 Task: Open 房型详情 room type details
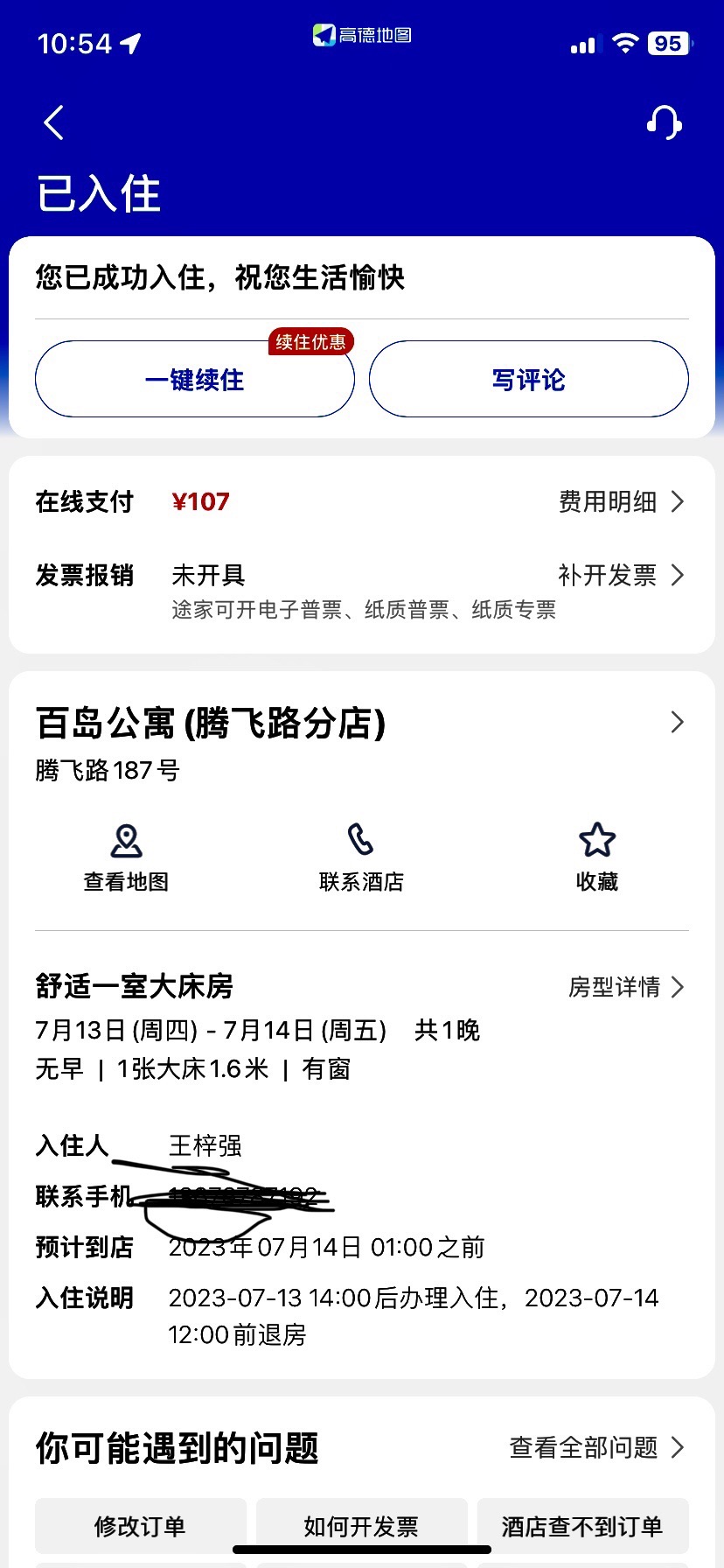[626, 987]
